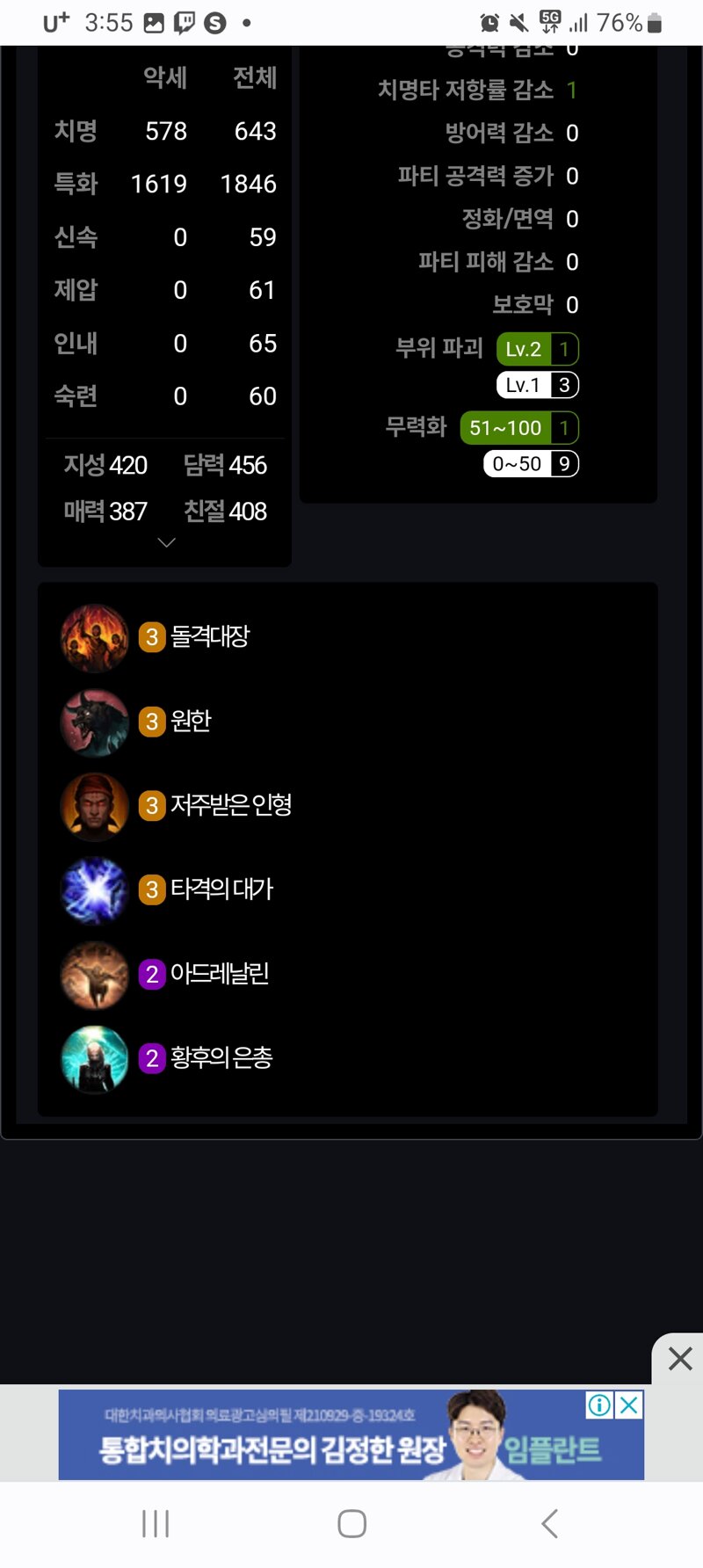
Task: Dismiss the bottom ad banner
Action: click(679, 1359)
